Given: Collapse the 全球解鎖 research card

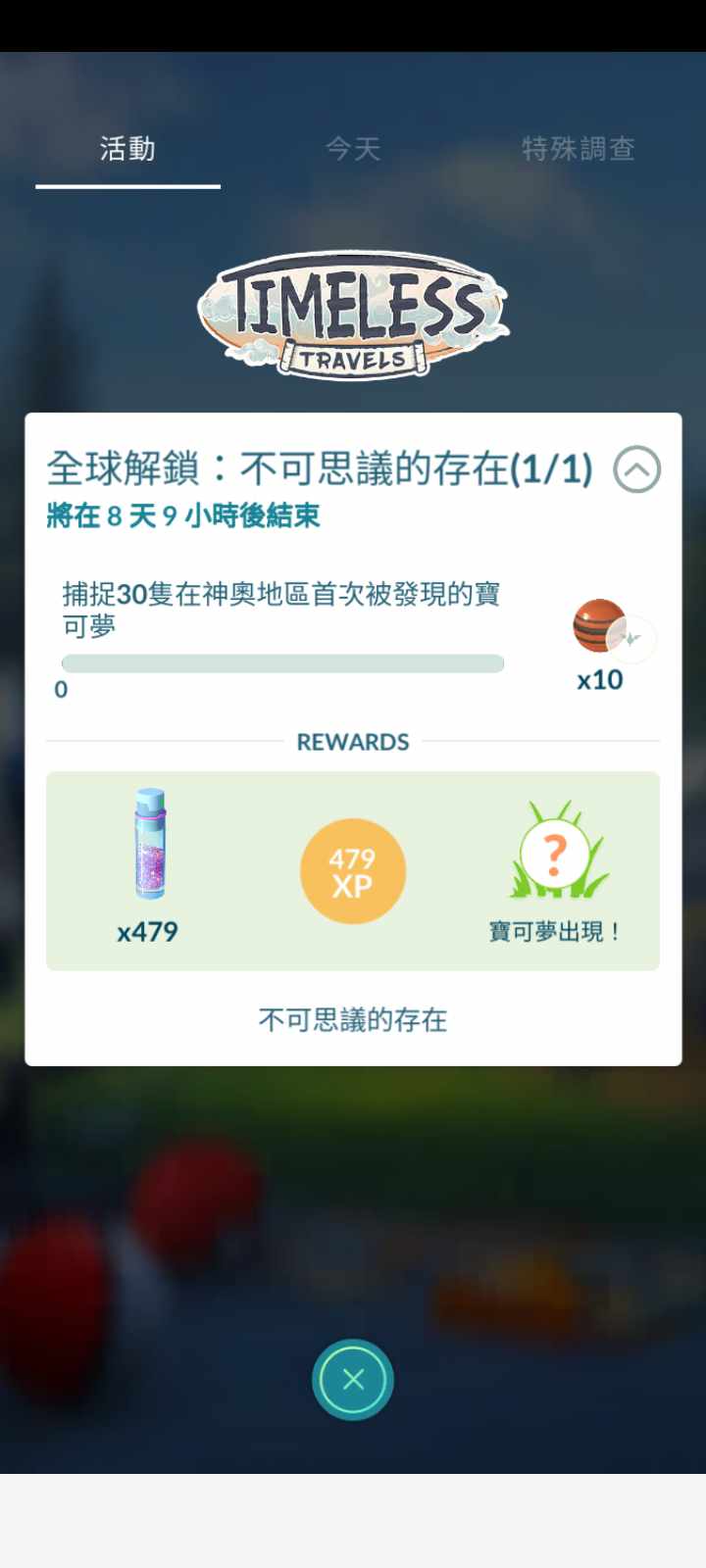Looking at the screenshot, I should tap(636, 469).
